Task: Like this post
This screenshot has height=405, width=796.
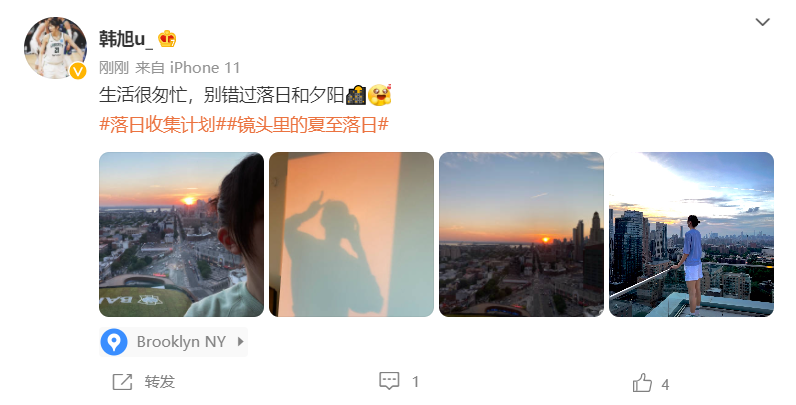Action: (650, 383)
